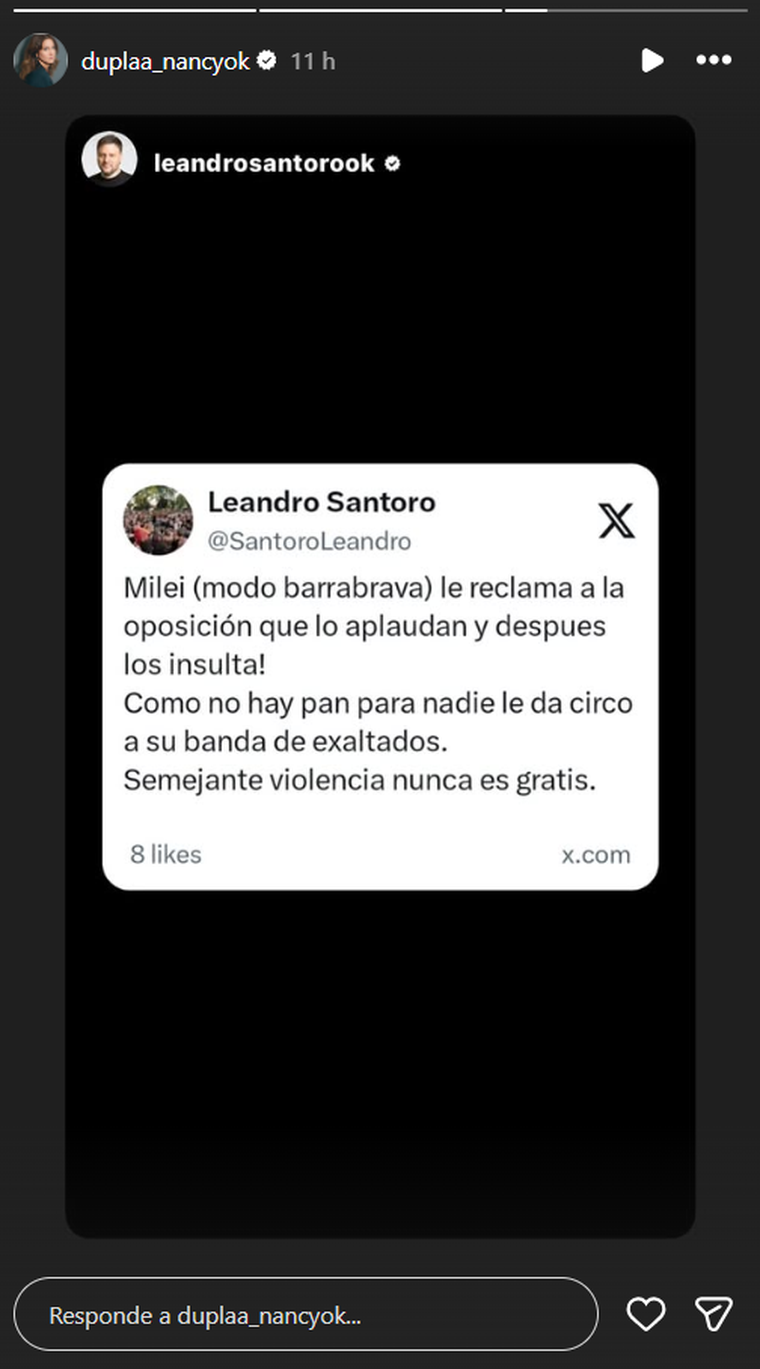Like the story with the heart icon
This screenshot has height=1369, width=760.
pyautogui.click(x=645, y=1314)
